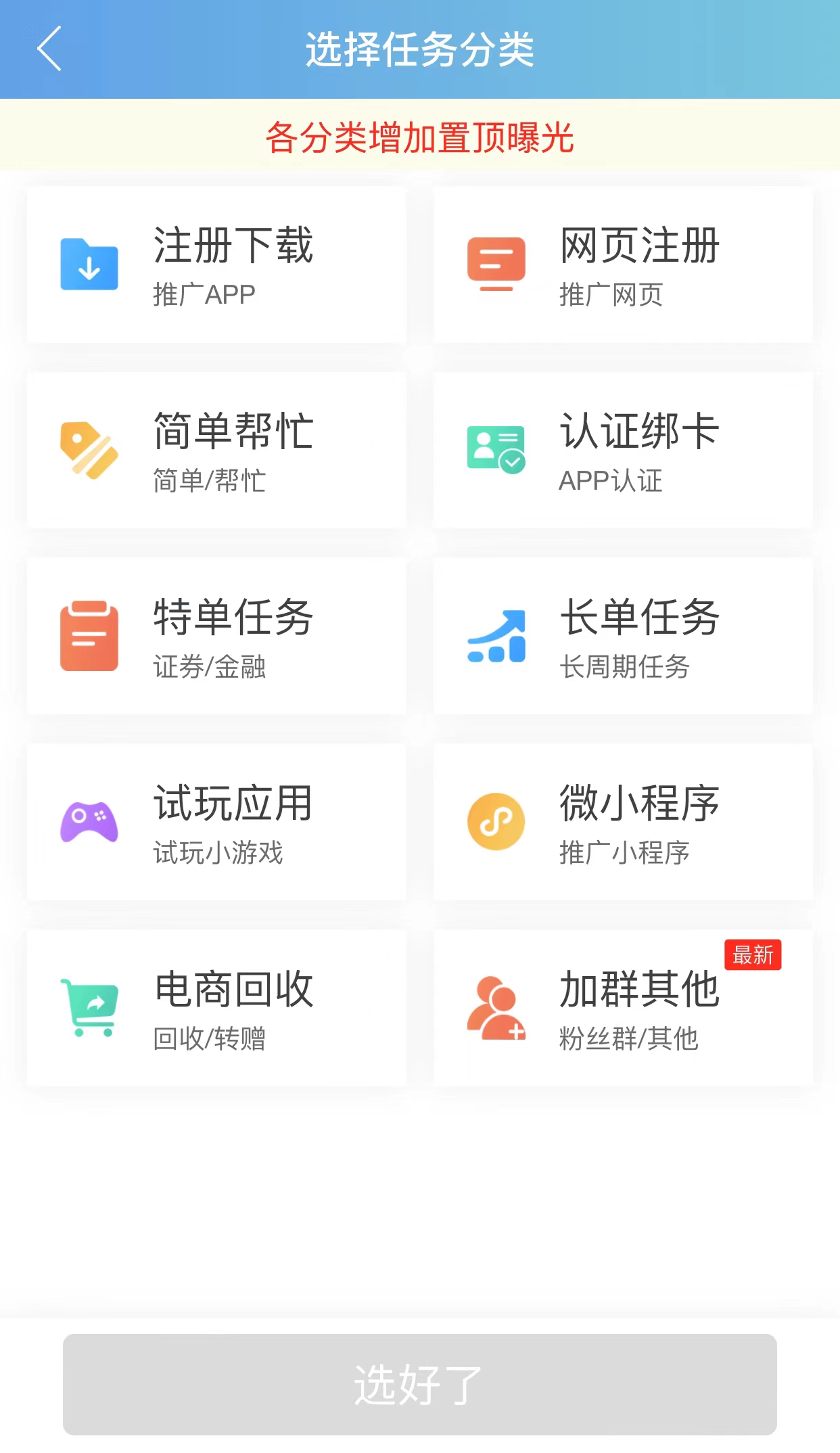This screenshot has width=840, height=1453.
Task: Select the 电商回收 shopping cart icon
Action: pyautogui.click(x=88, y=1008)
